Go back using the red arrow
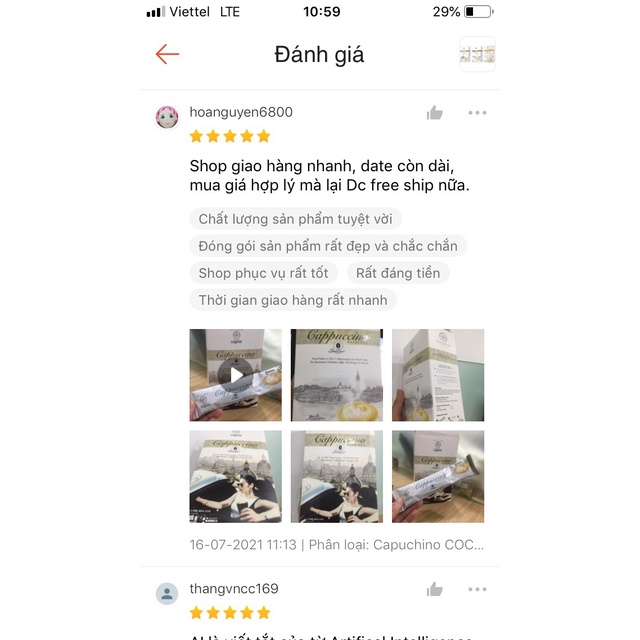The image size is (640, 640). pyautogui.click(x=167, y=54)
